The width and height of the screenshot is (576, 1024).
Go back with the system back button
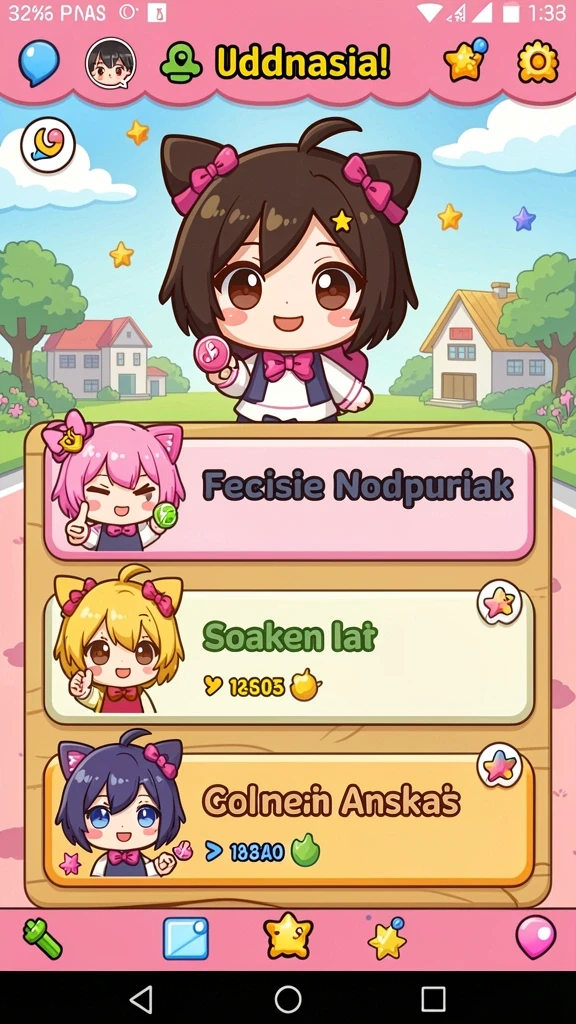(141, 999)
